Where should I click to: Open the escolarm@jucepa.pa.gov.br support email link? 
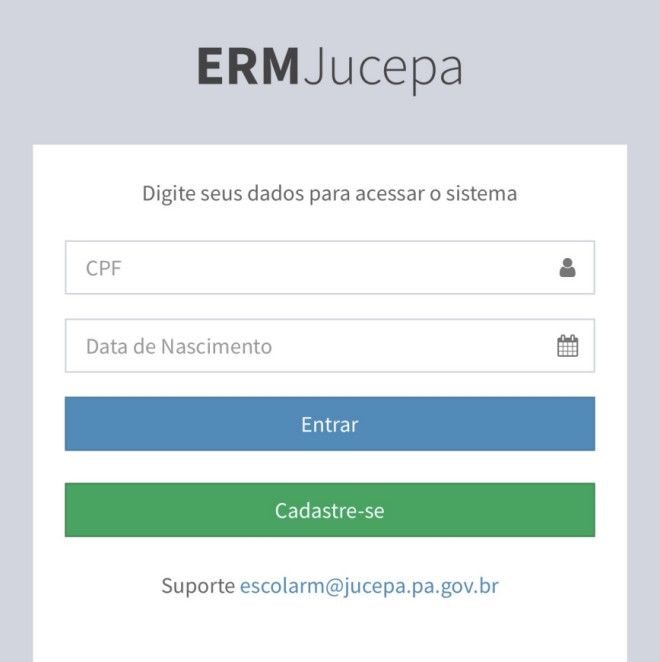[369, 586]
